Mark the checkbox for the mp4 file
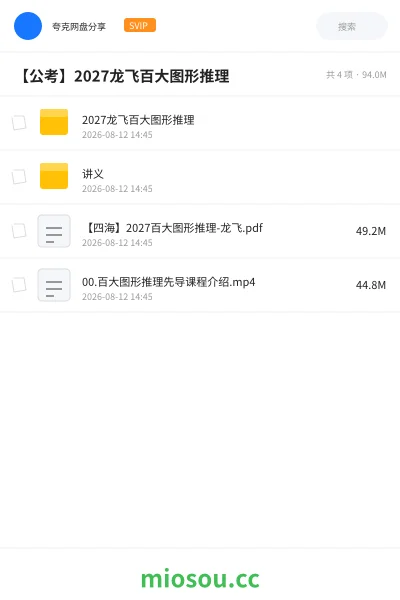 [19, 285]
